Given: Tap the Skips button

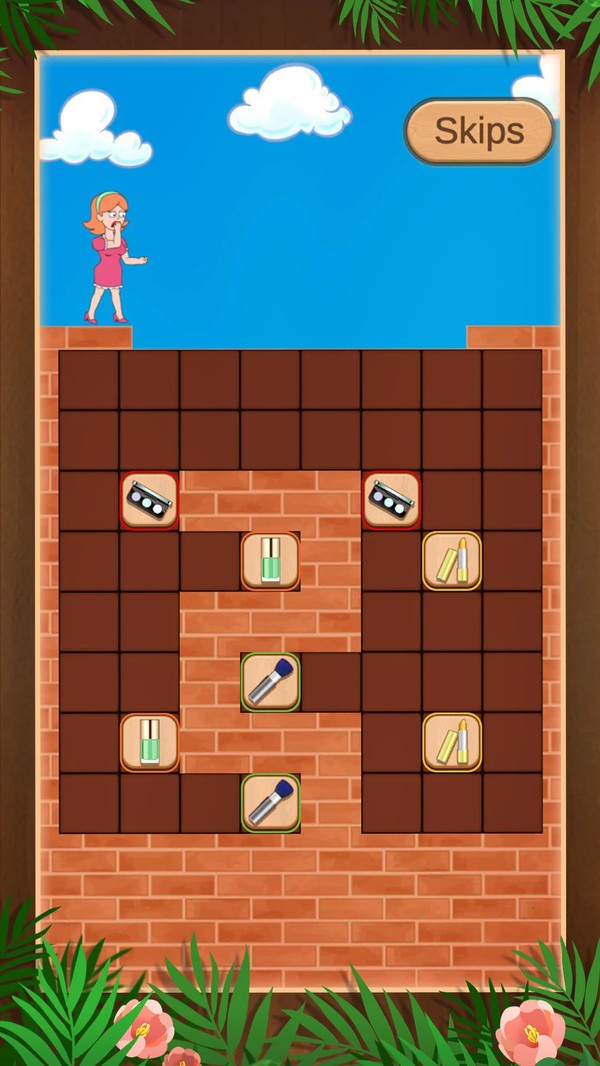Looking at the screenshot, I should pyautogui.click(x=479, y=131).
